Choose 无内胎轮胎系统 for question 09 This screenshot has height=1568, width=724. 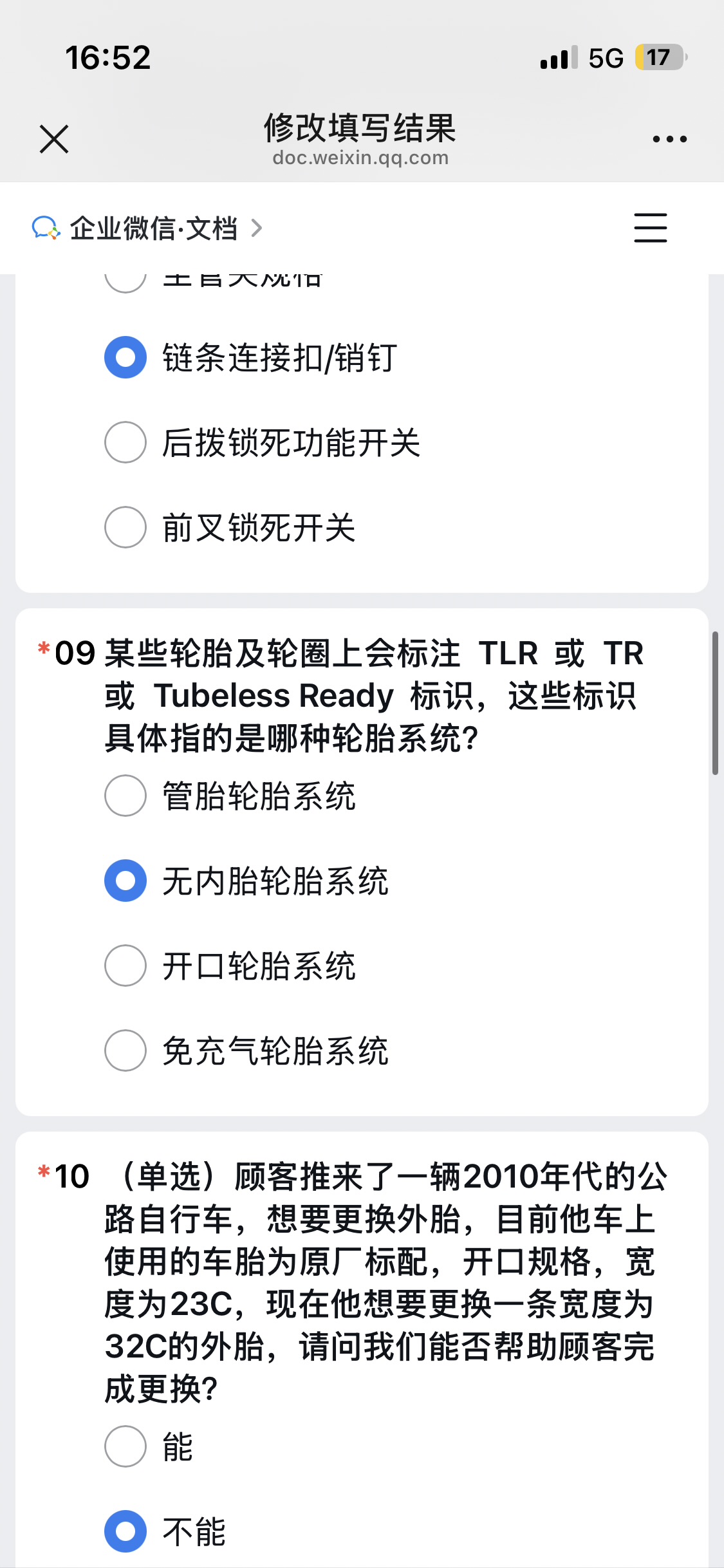pos(125,881)
